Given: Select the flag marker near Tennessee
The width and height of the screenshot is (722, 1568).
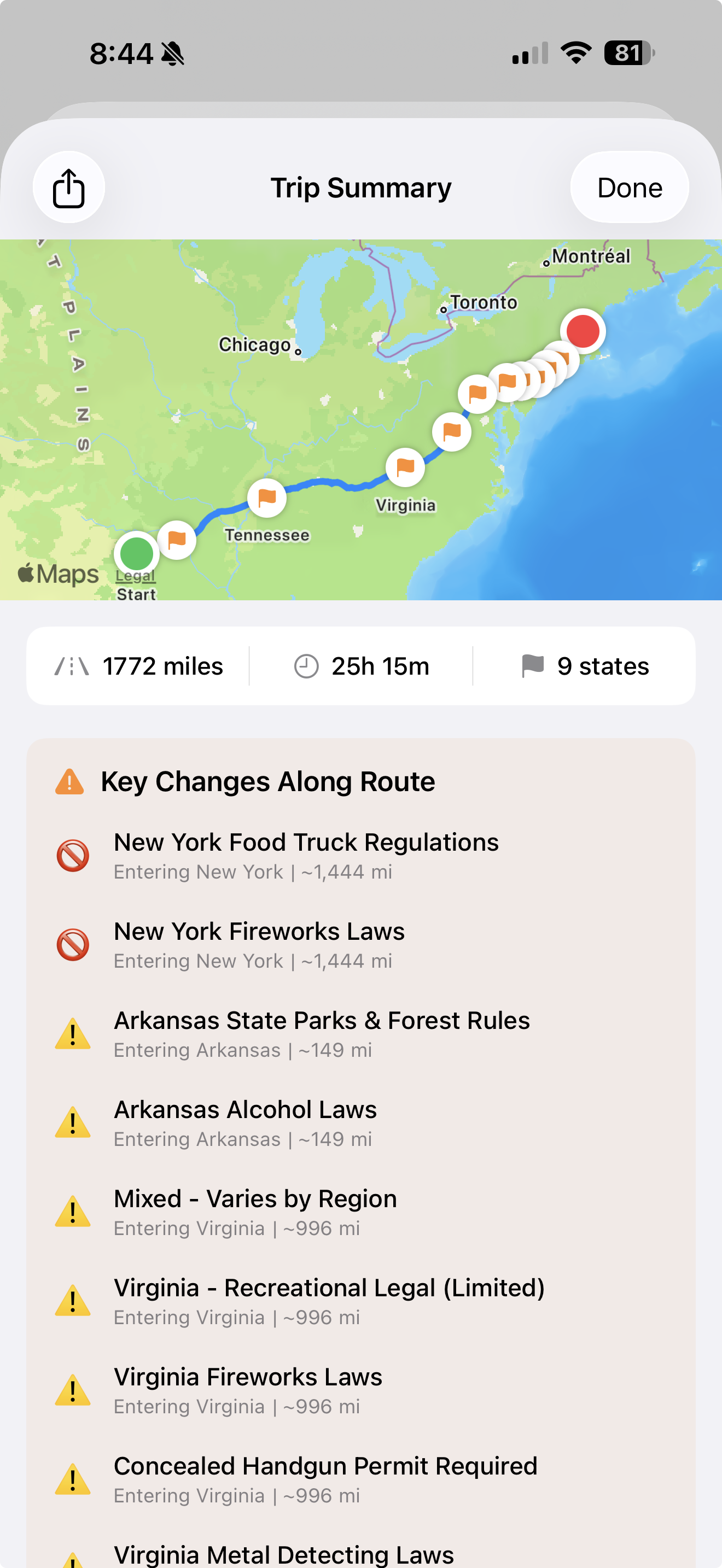Looking at the screenshot, I should coord(266,498).
